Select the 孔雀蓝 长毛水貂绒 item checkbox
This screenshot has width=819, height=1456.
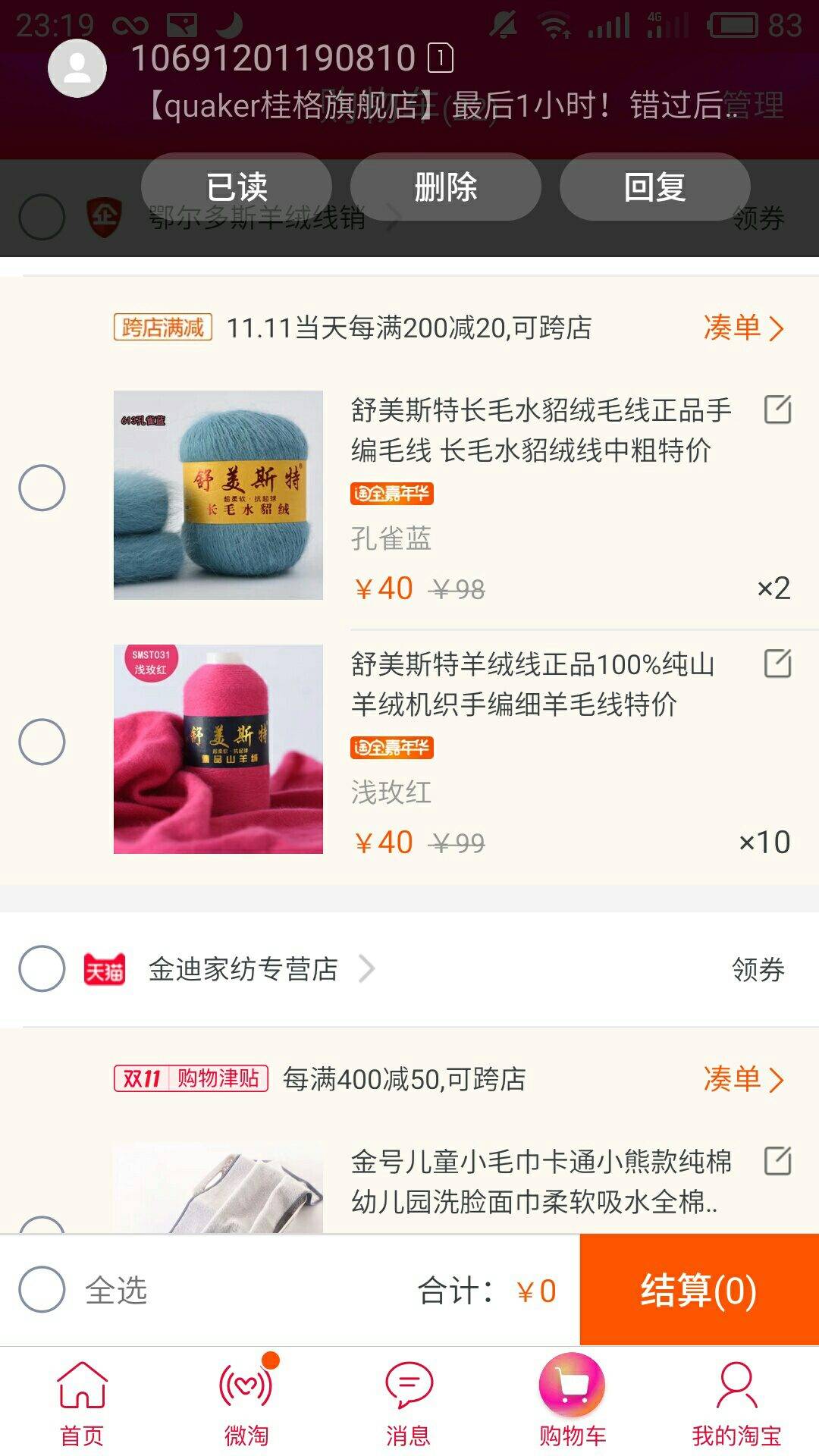(42, 488)
